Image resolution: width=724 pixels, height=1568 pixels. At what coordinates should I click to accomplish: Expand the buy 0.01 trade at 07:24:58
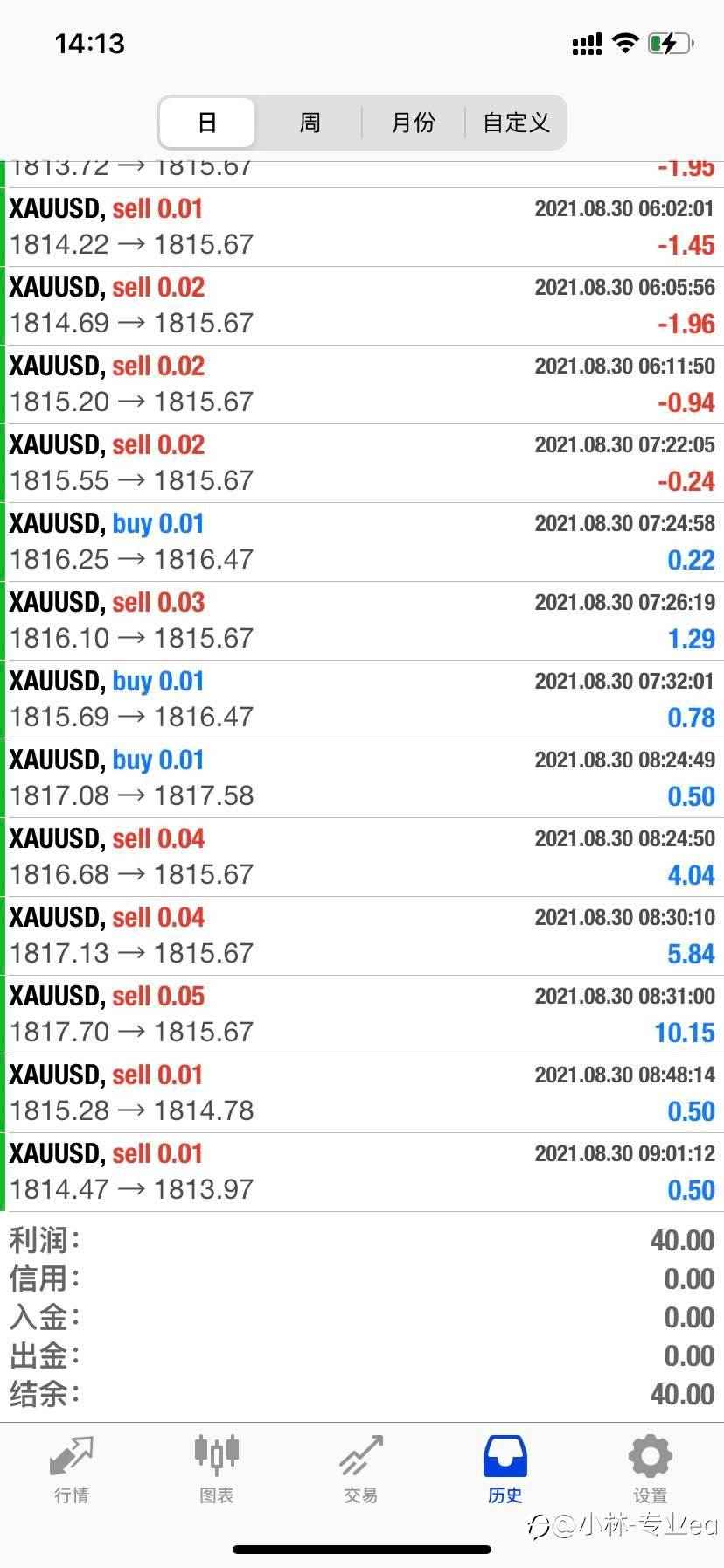pyautogui.click(x=362, y=542)
